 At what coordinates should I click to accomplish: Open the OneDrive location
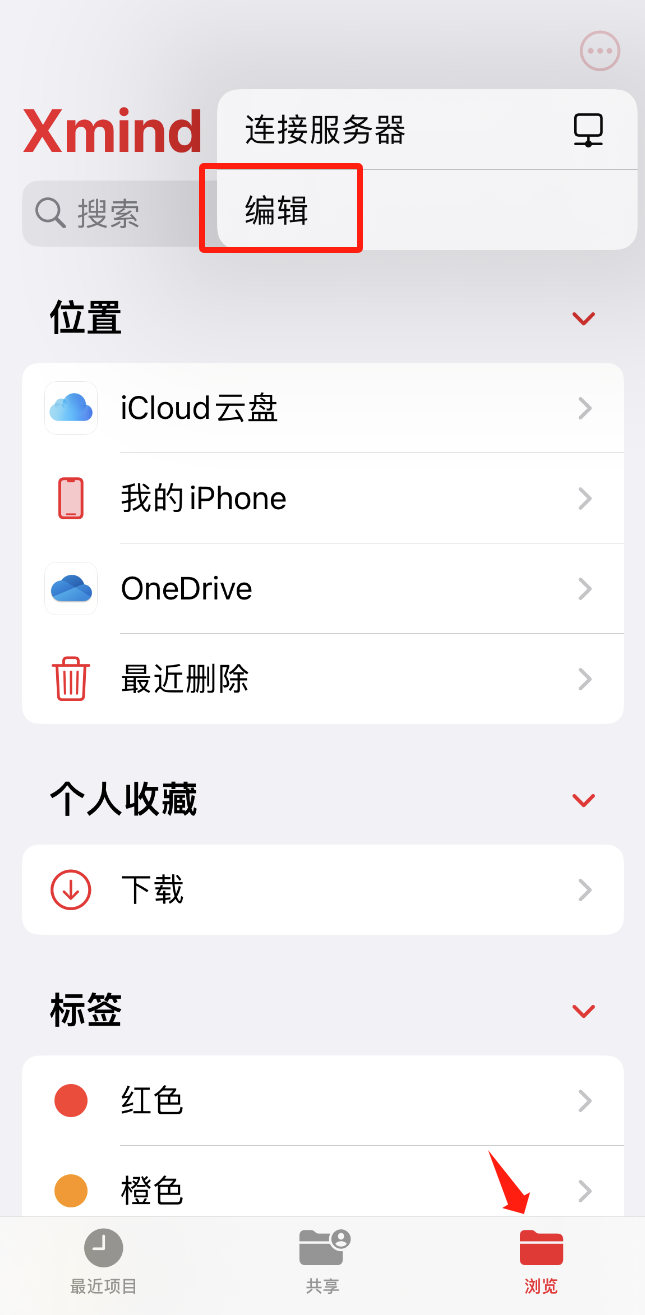(323, 588)
